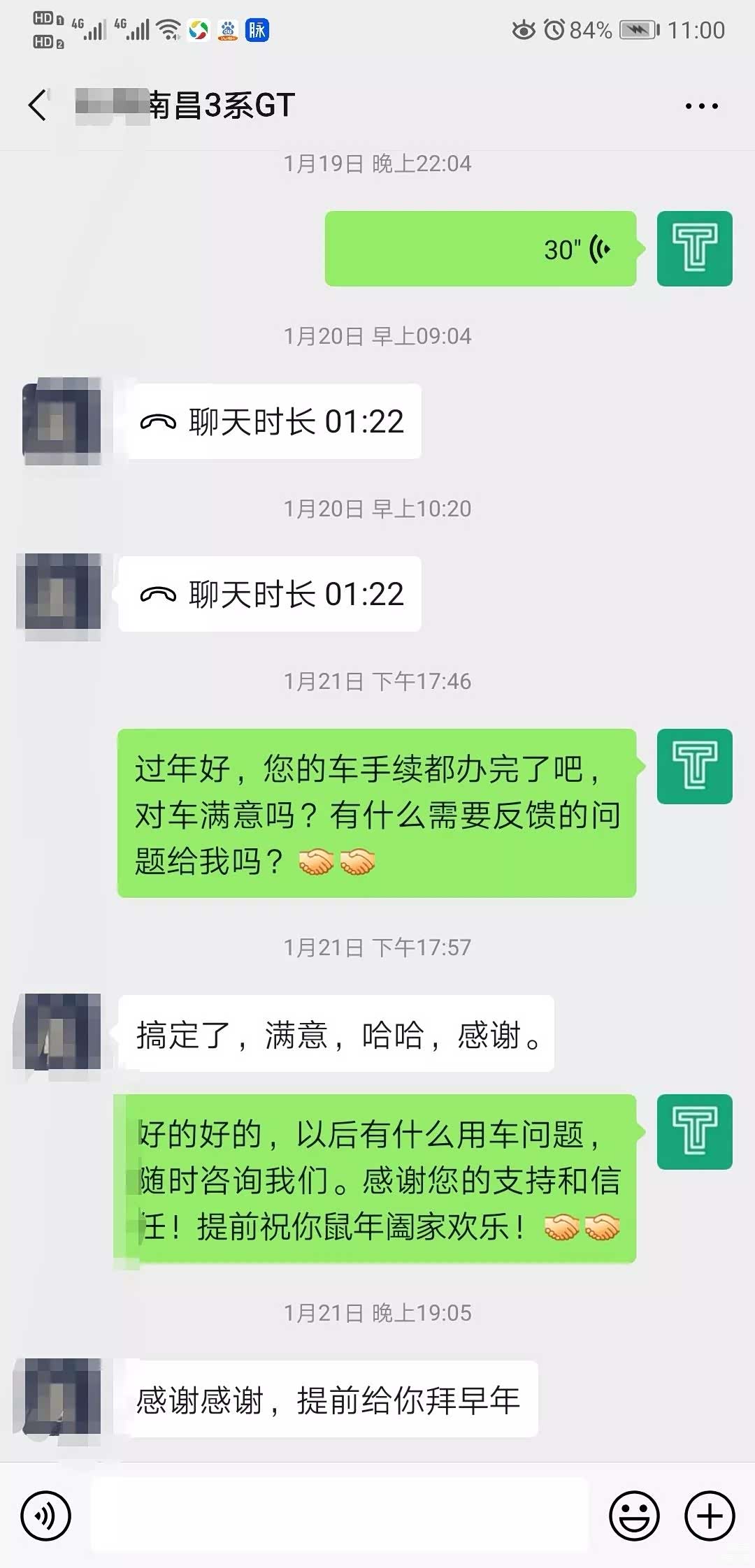The height and width of the screenshot is (1568, 755).
Task: Open my green T avatar beside voice message
Action: point(694,249)
